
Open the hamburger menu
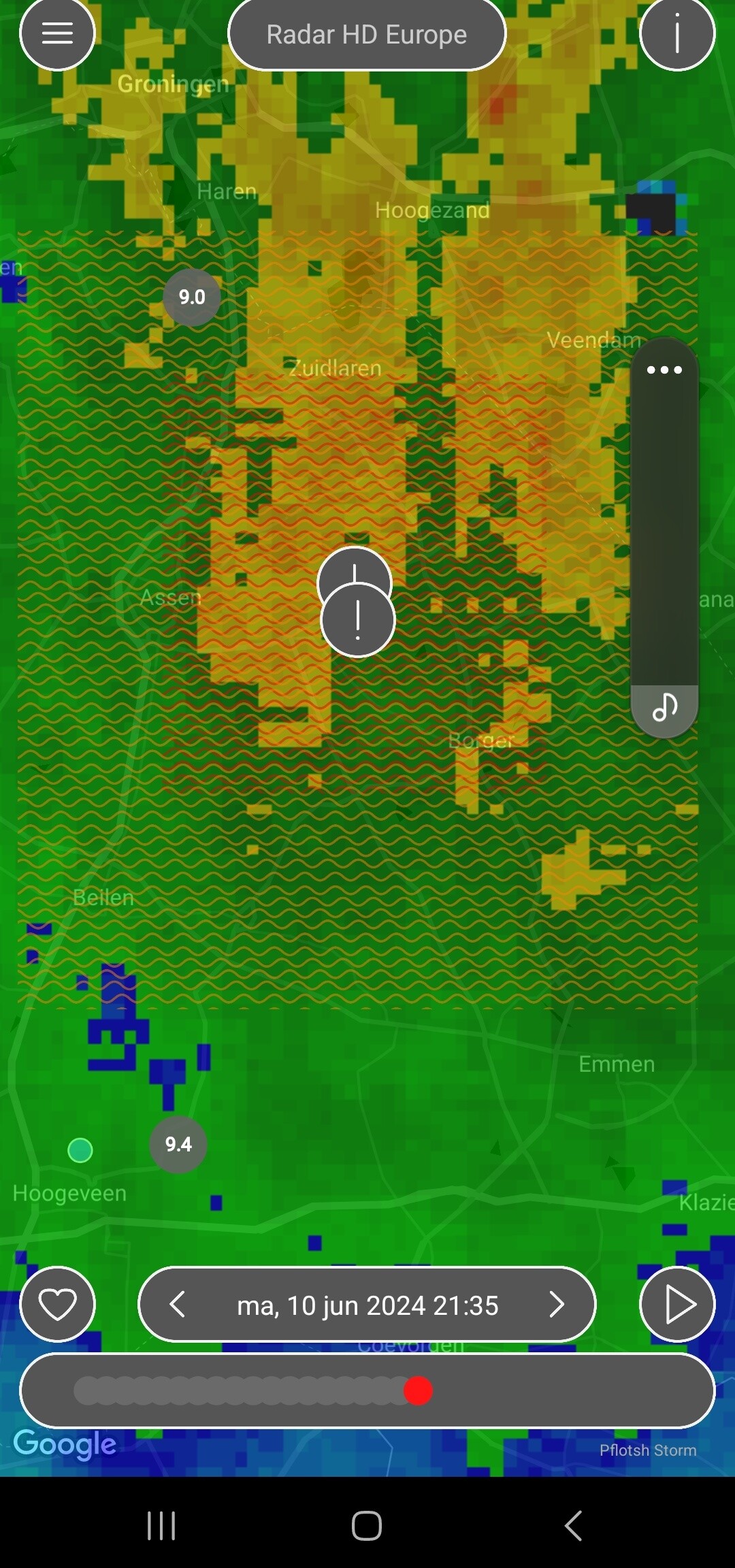(x=57, y=33)
